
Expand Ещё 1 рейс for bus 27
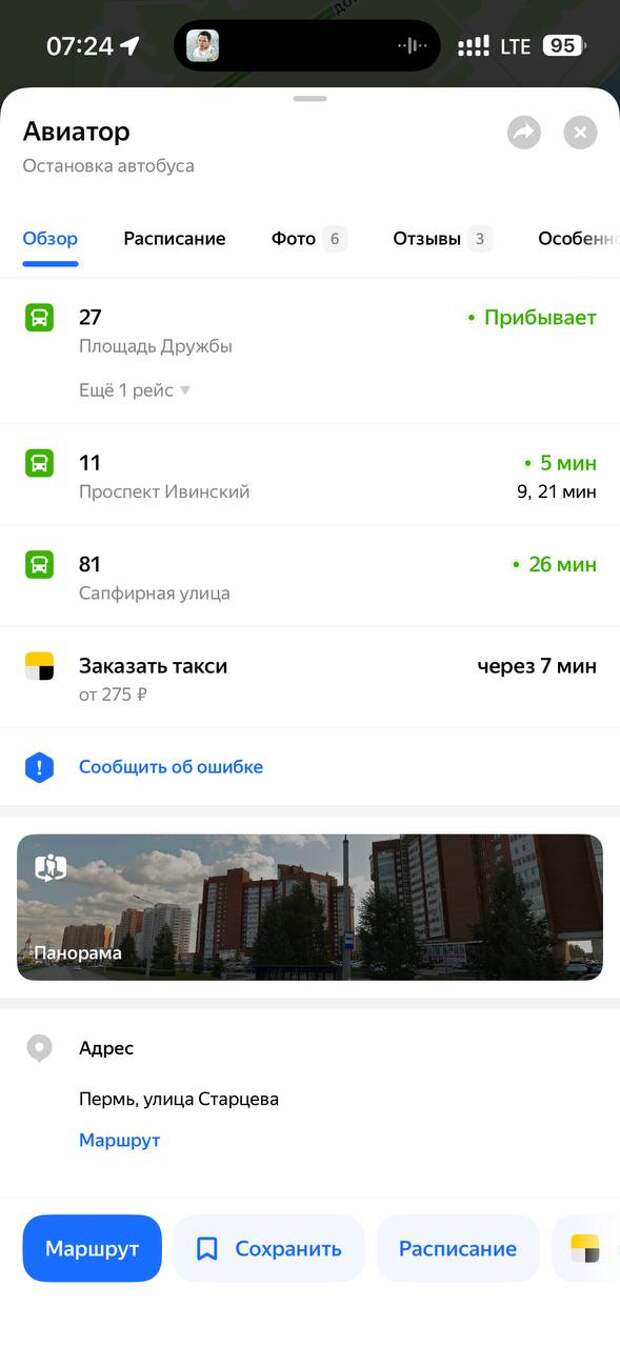click(134, 391)
